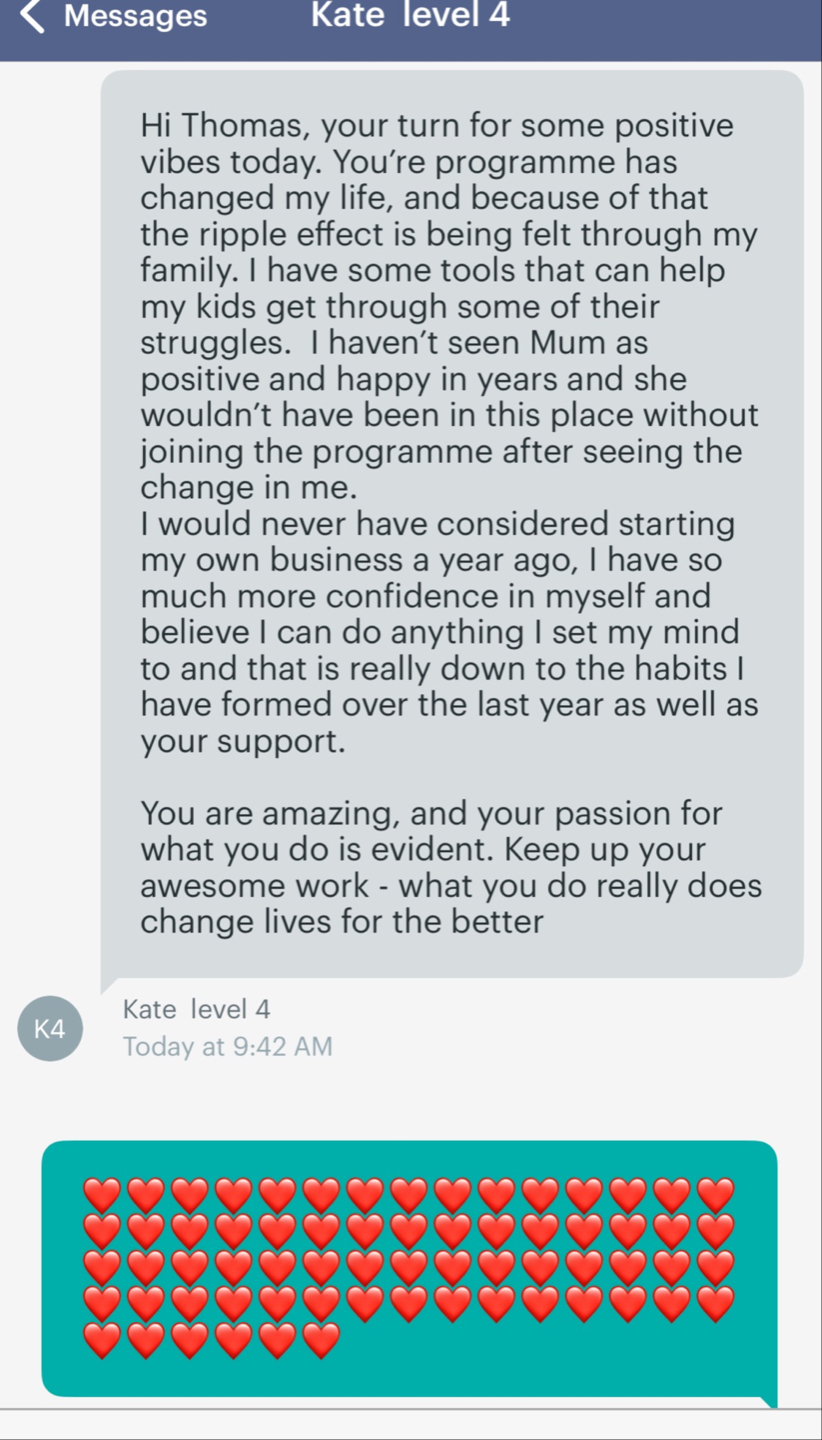Open Kate level 4's K4 avatar

pyautogui.click(x=49, y=1028)
